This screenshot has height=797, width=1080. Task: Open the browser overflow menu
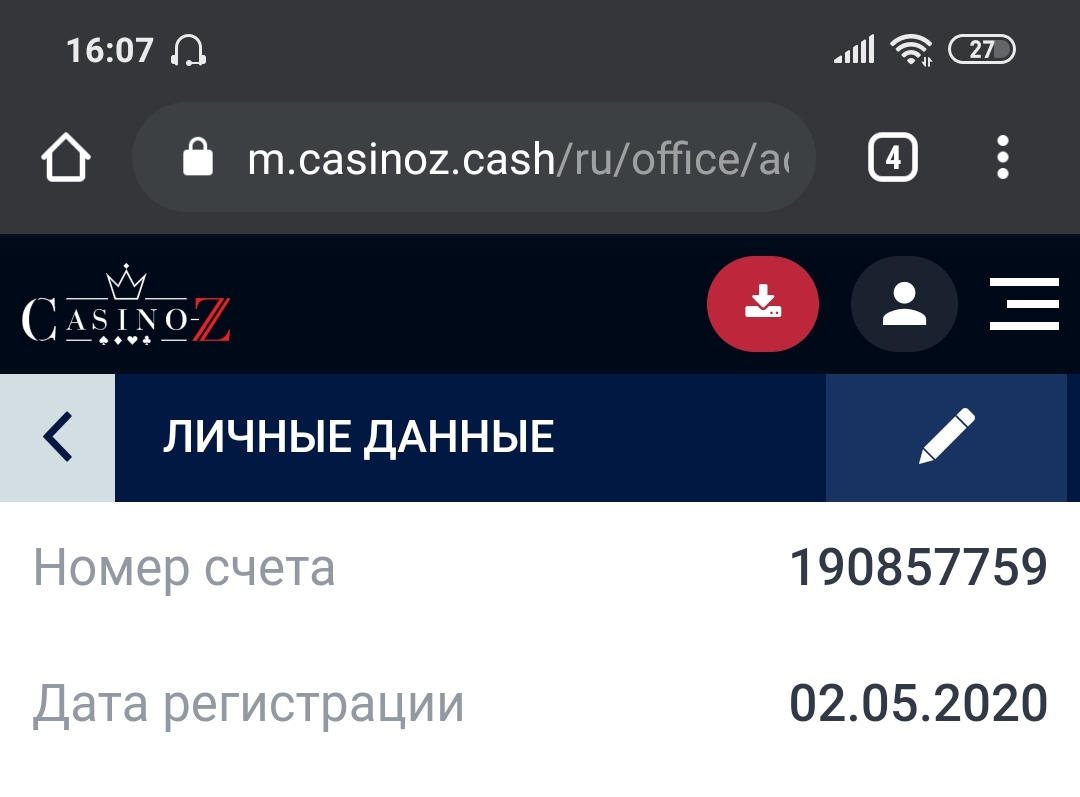point(1003,158)
